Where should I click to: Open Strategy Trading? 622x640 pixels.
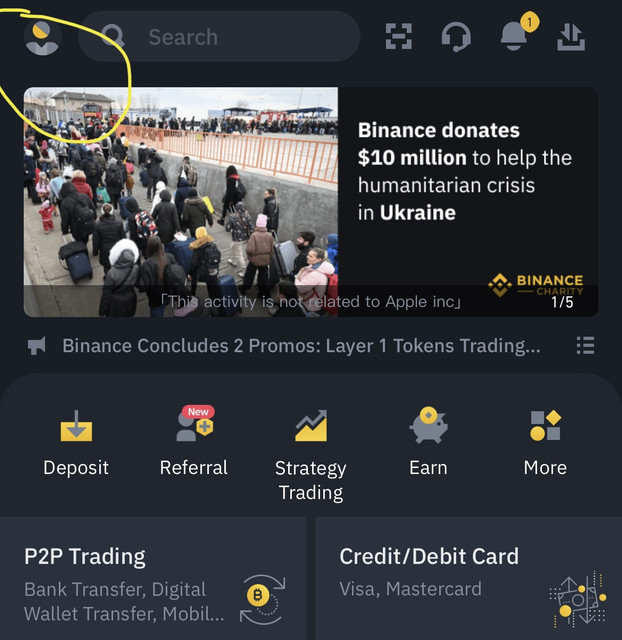point(311,450)
